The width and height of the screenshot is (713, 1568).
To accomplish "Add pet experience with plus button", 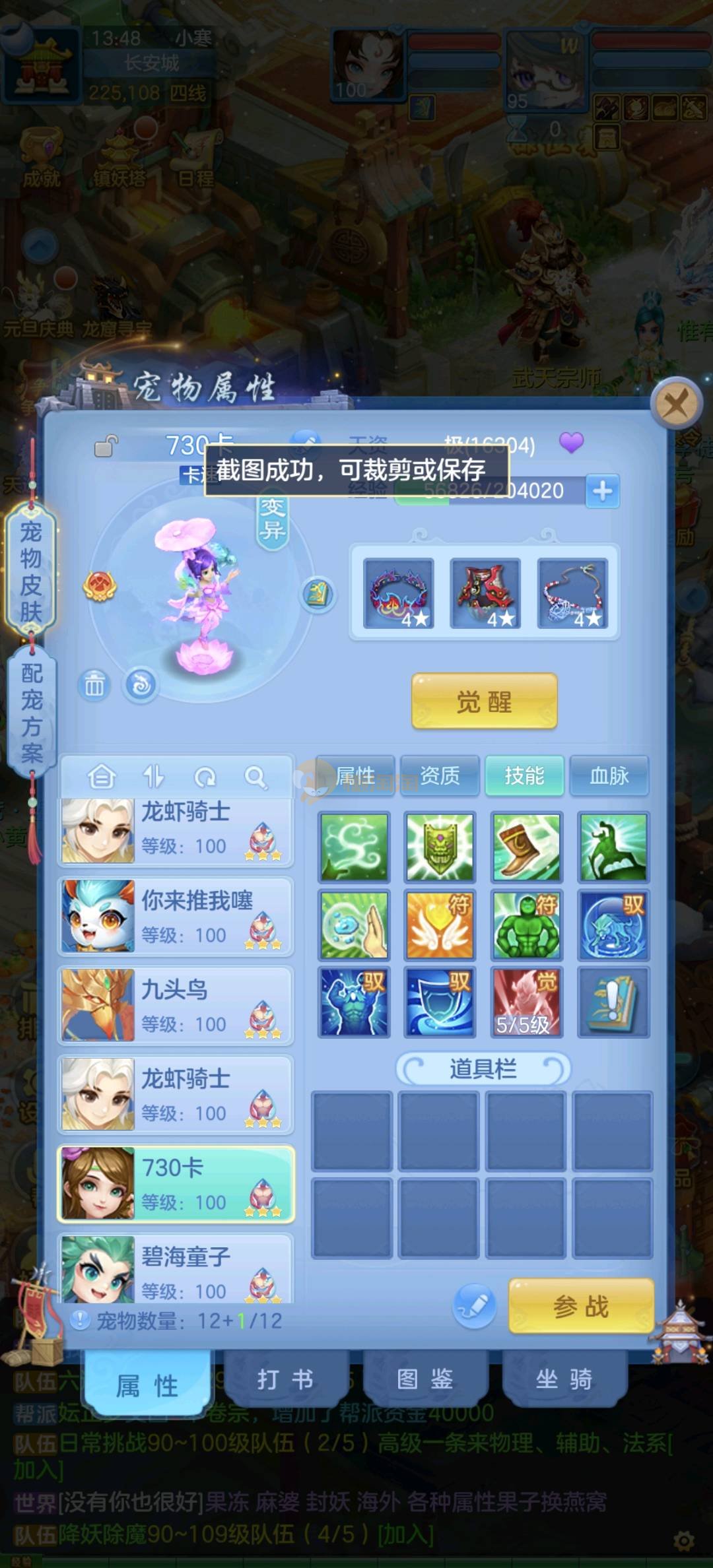I will [x=602, y=491].
